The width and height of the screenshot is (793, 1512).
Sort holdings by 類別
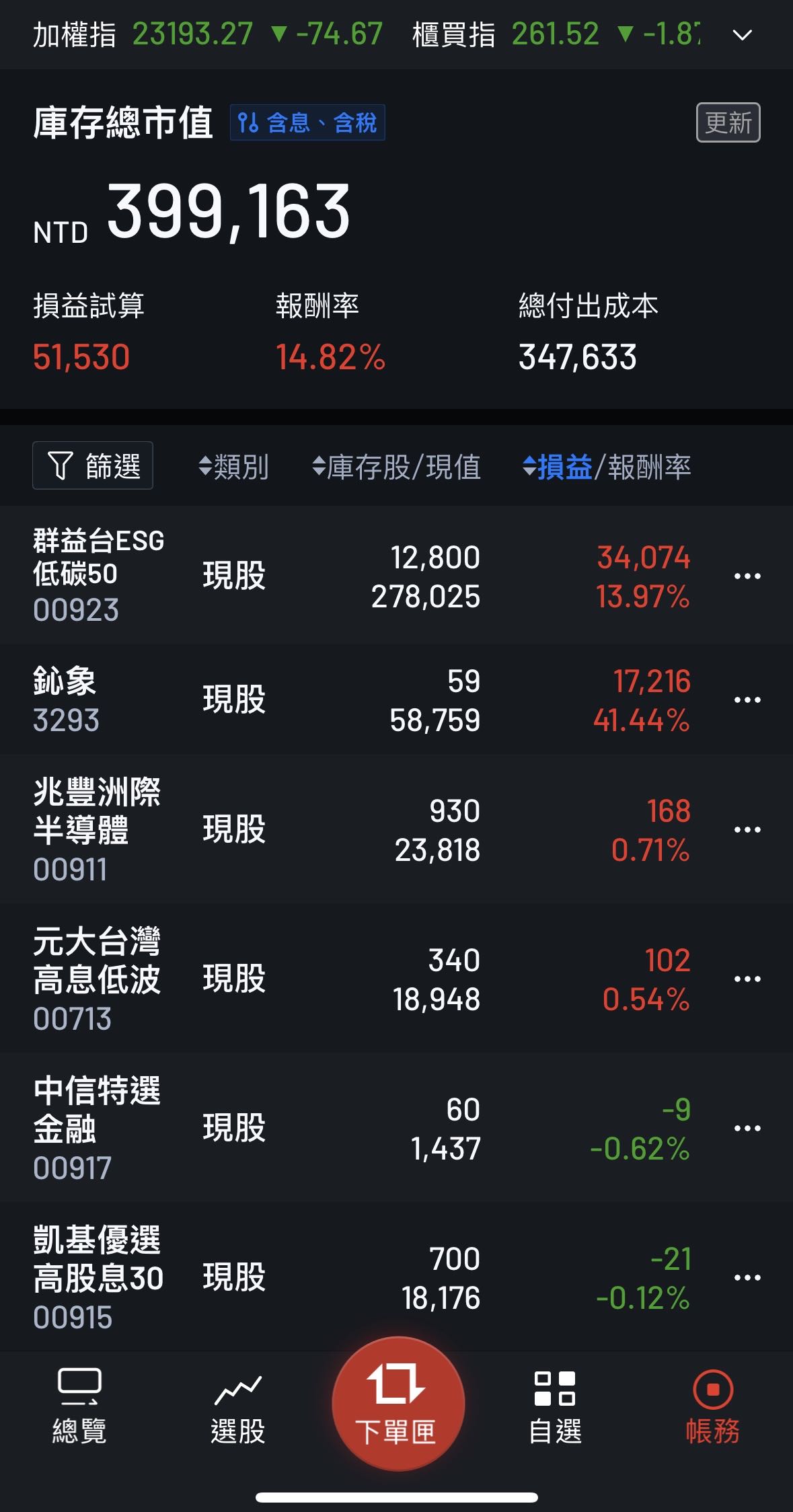pos(234,467)
